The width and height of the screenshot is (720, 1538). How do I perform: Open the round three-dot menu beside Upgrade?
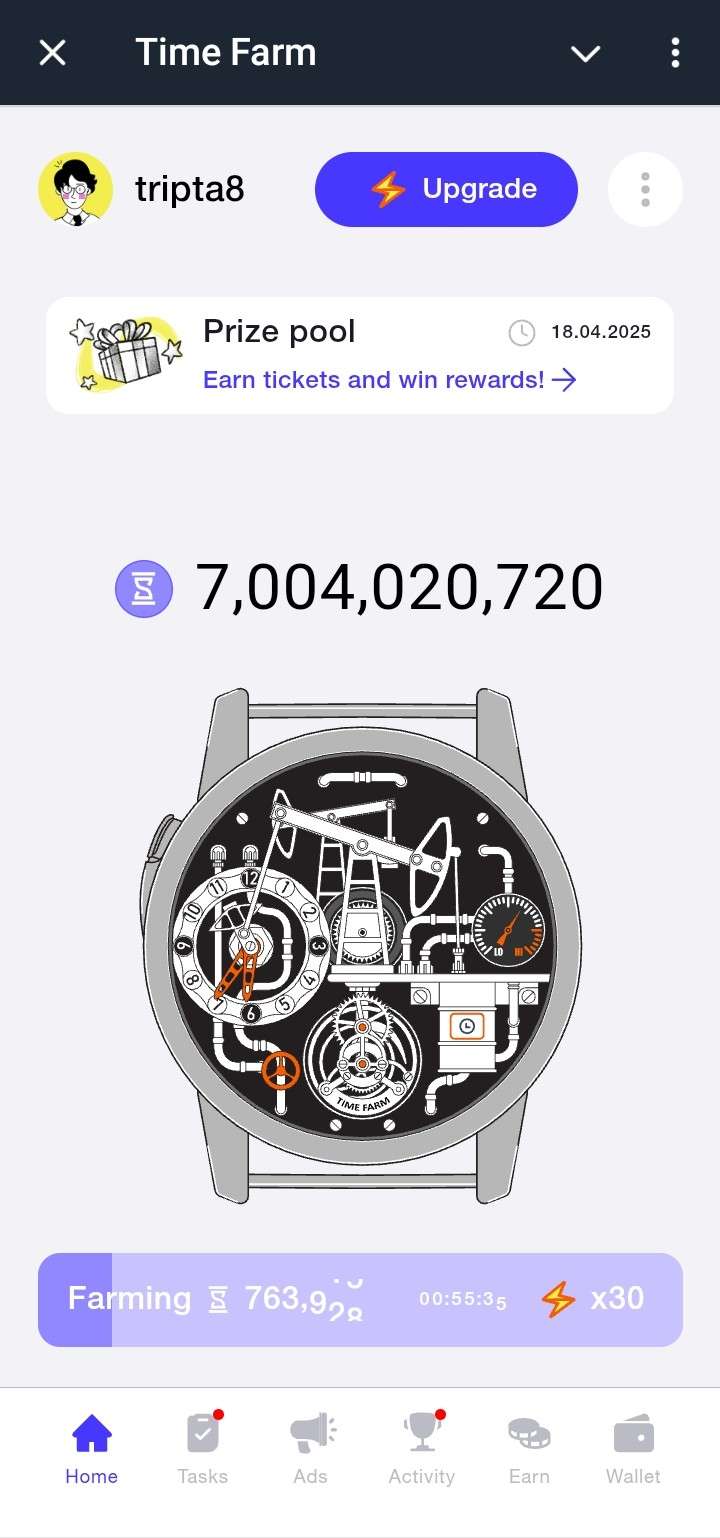645,189
